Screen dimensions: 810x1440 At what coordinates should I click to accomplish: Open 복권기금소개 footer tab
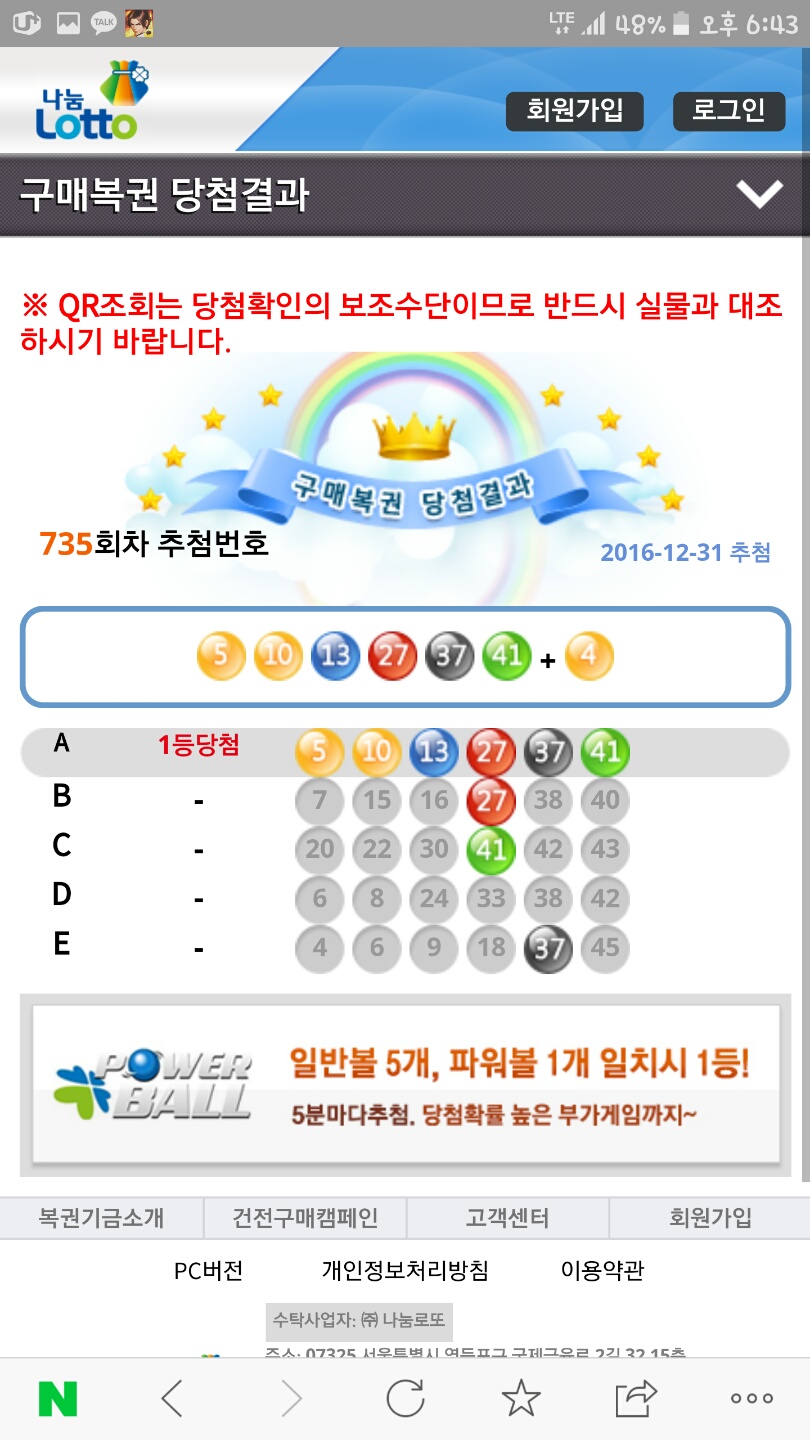point(101,1218)
